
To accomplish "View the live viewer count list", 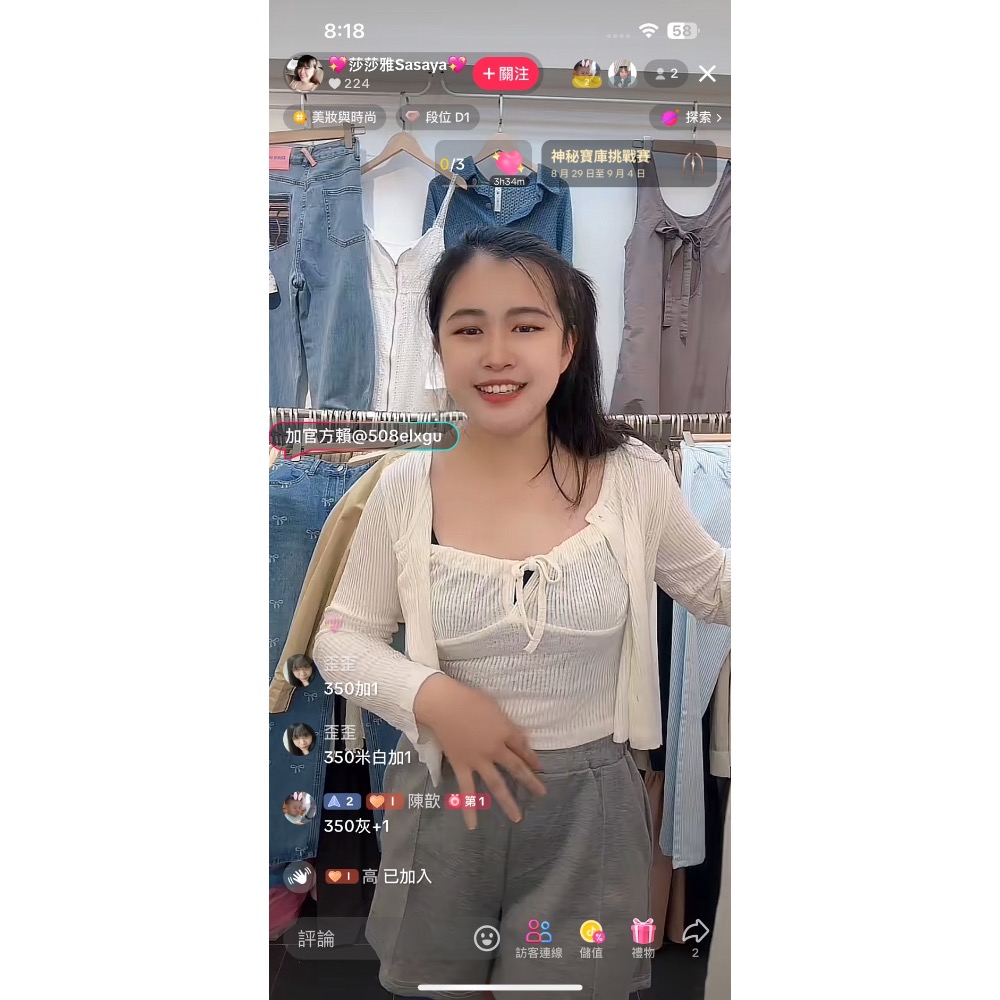I will tap(666, 74).
